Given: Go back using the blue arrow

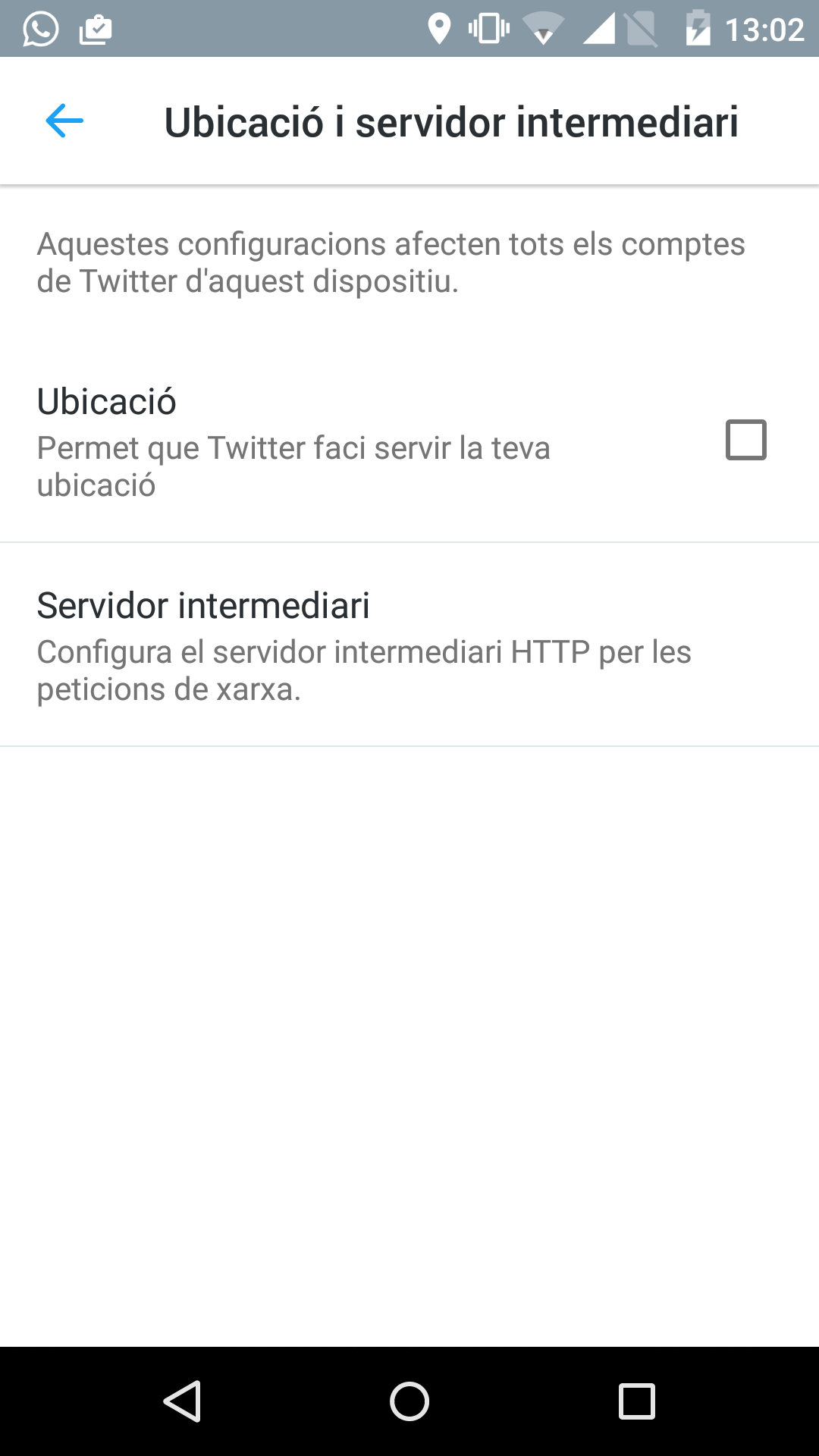Looking at the screenshot, I should 64,121.
